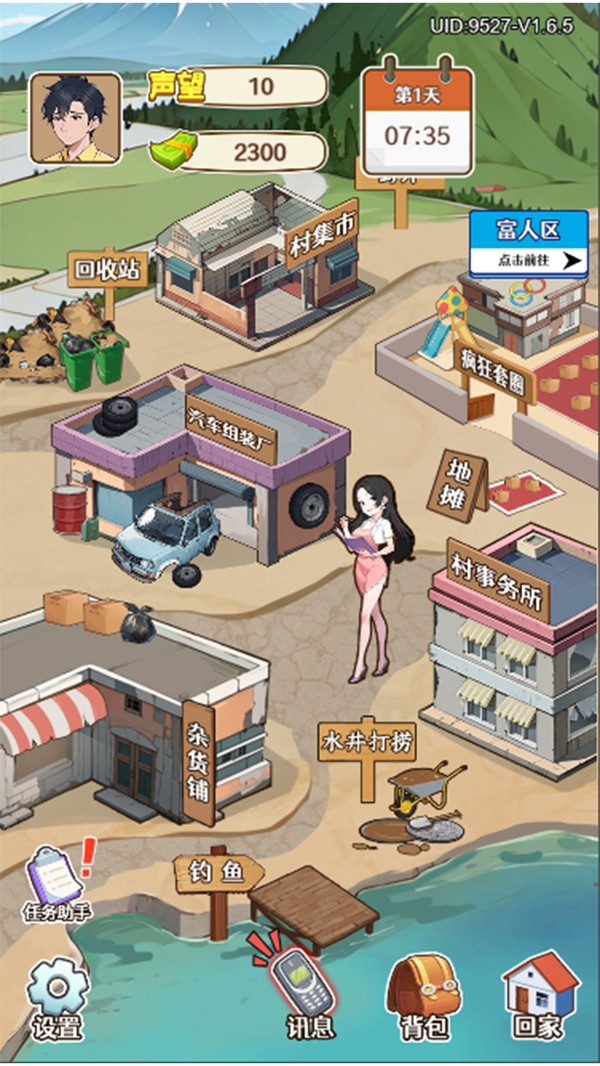The image size is (600, 1066).
Task: Open the 背包 backpack inventory
Action: click(423, 995)
